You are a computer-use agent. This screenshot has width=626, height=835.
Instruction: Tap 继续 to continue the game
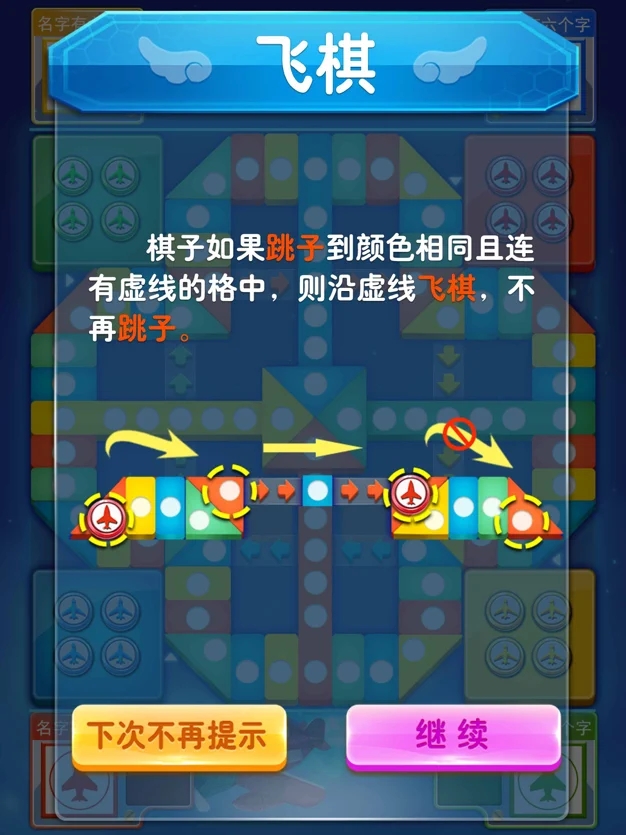point(452,735)
